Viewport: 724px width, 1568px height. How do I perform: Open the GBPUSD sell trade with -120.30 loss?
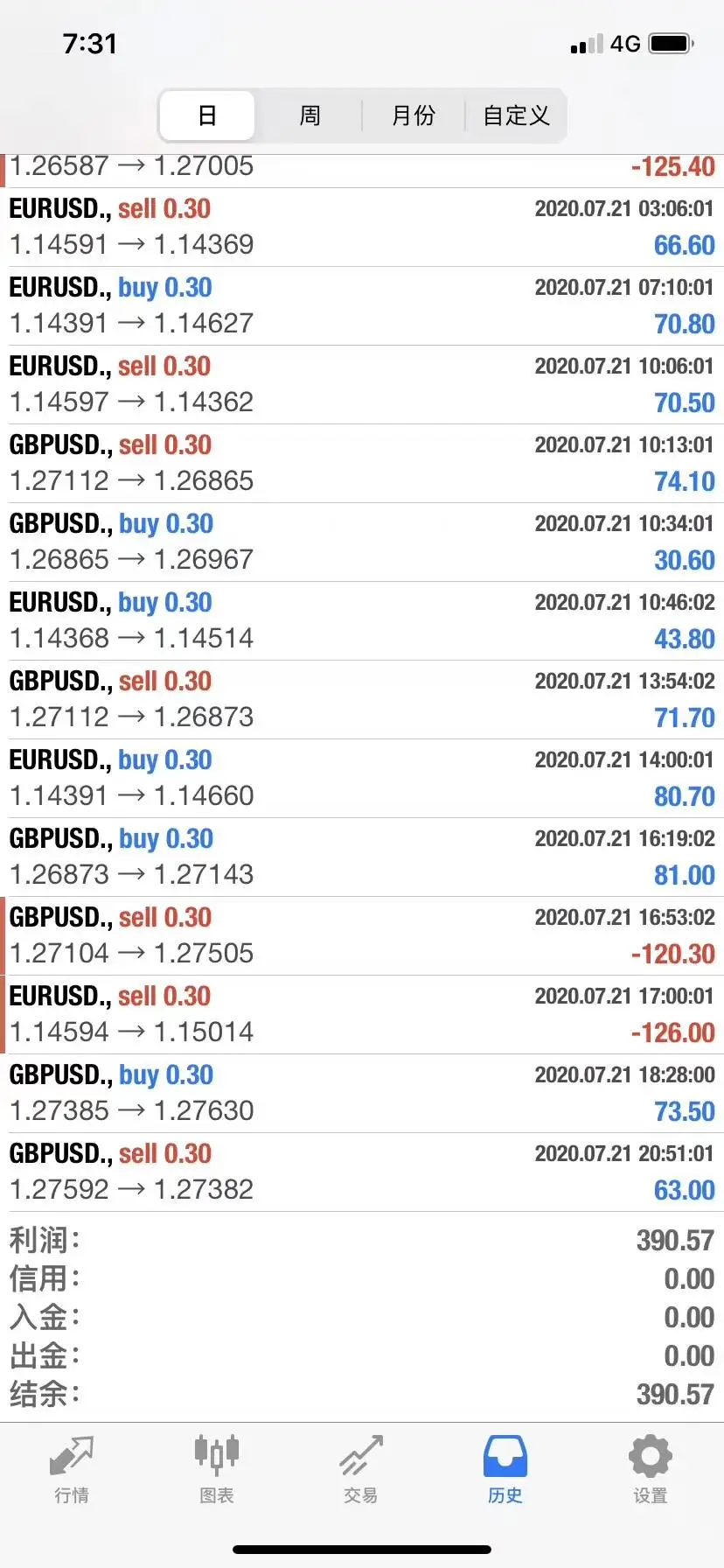[362, 936]
